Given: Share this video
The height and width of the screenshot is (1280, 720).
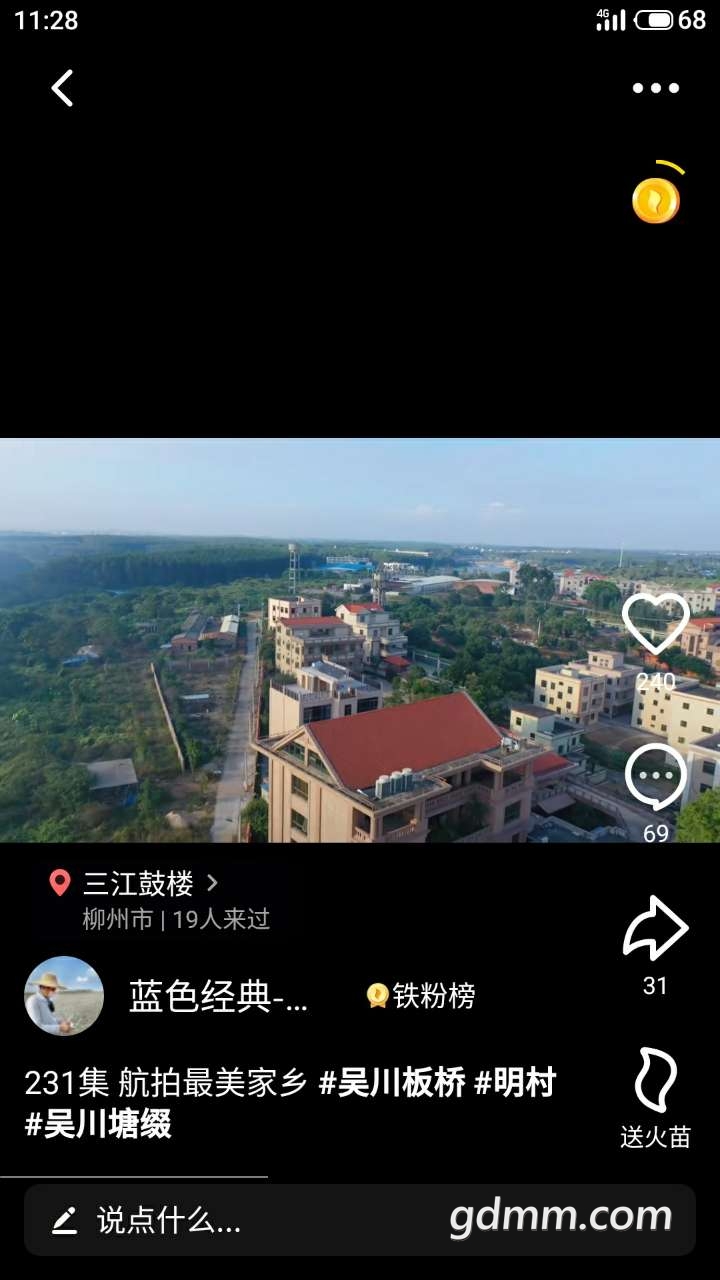Looking at the screenshot, I should tap(656, 930).
